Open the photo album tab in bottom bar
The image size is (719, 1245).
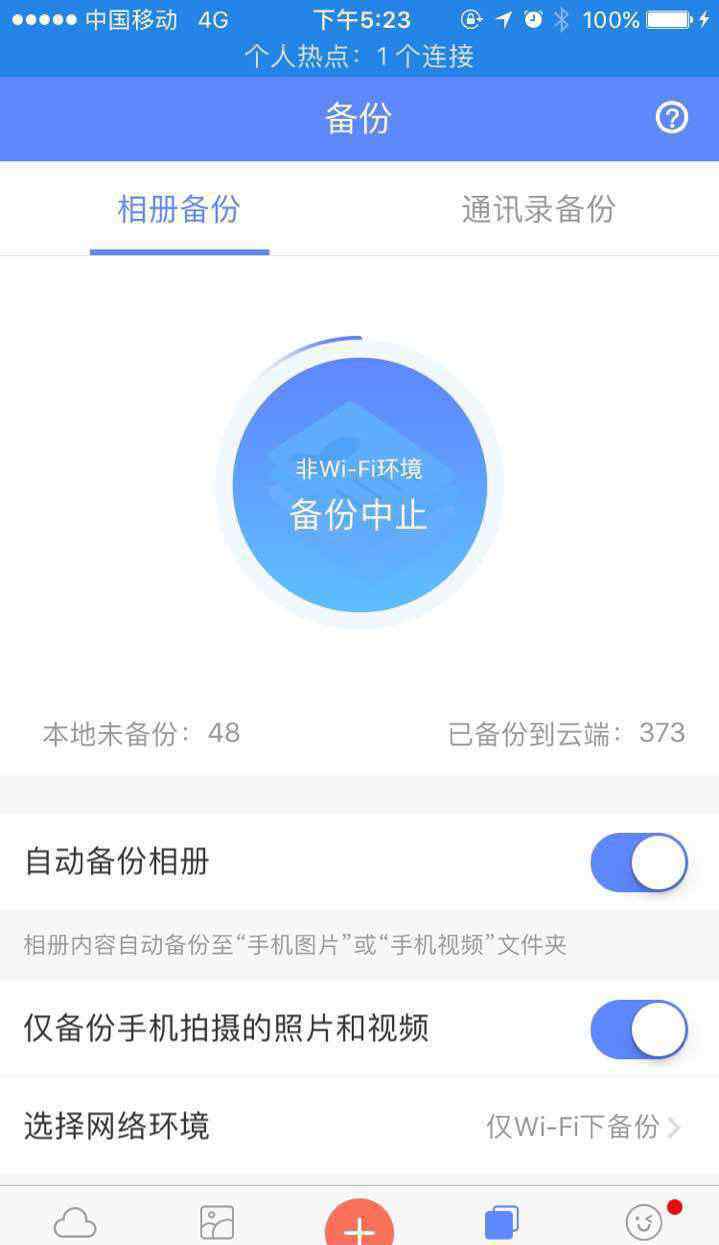pyautogui.click(x=217, y=1222)
